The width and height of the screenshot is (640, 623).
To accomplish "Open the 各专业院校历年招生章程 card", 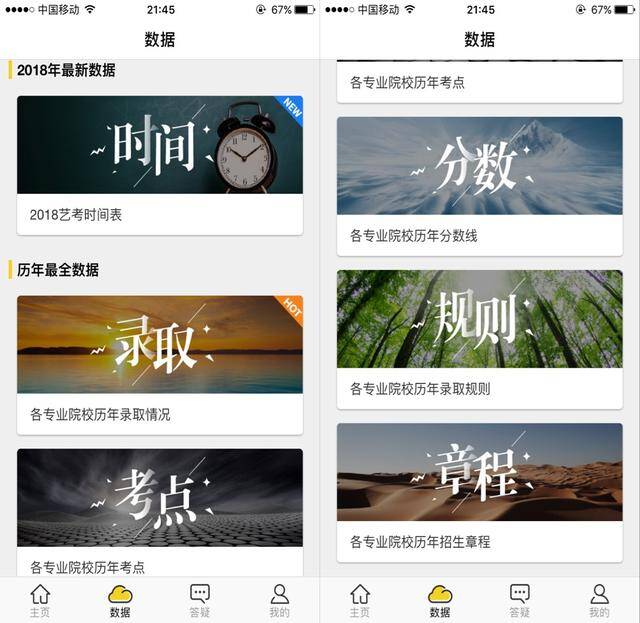I will point(479,491).
